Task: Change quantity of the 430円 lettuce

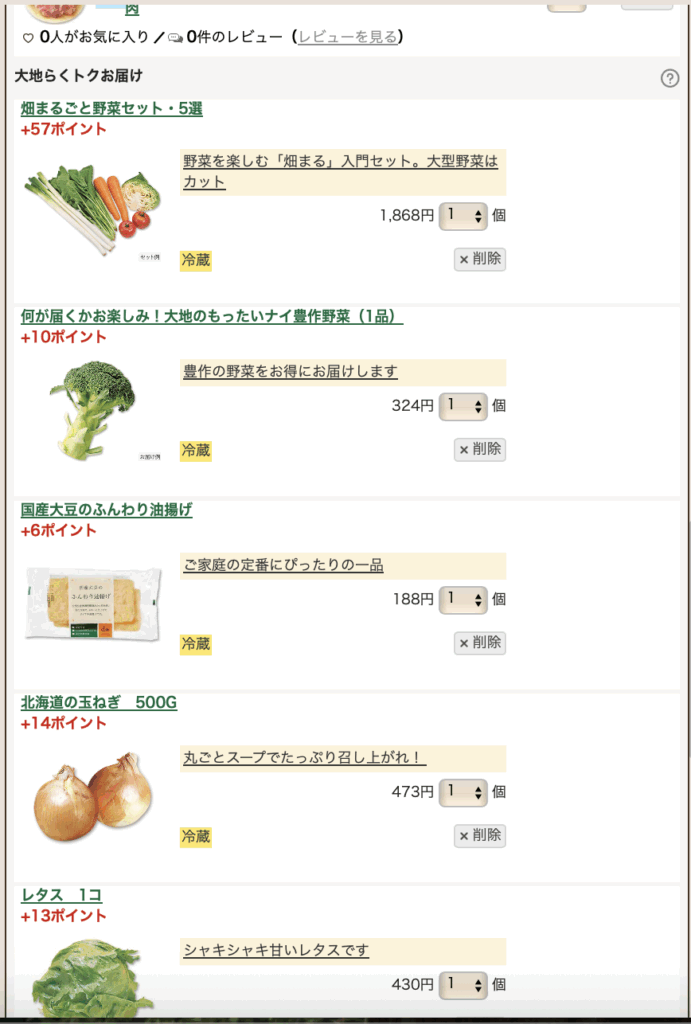Action: click(x=463, y=984)
